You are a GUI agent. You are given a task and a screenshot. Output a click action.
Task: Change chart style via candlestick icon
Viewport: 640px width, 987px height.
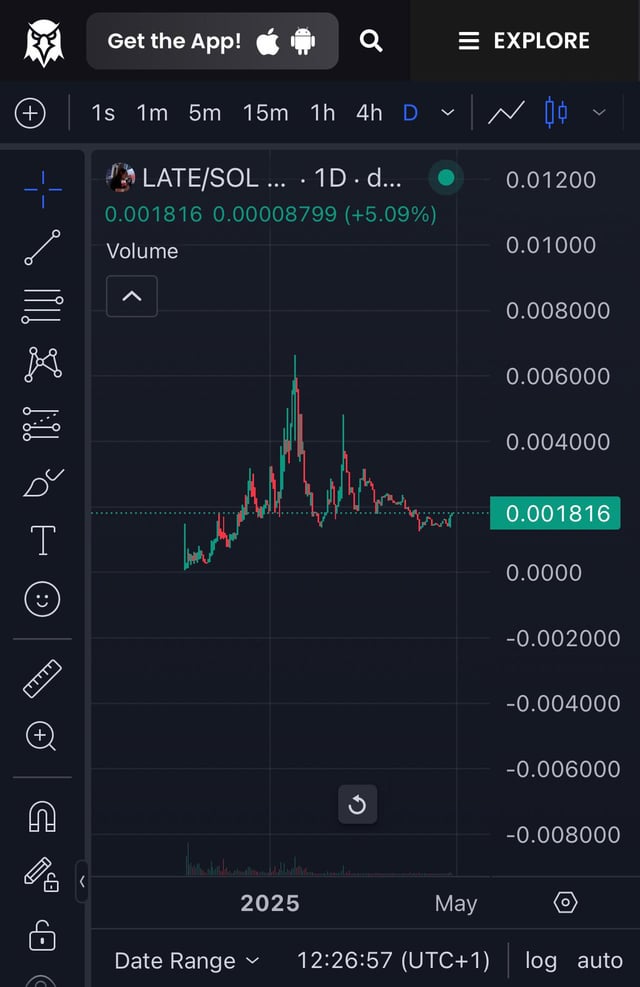(x=556, y=113)
